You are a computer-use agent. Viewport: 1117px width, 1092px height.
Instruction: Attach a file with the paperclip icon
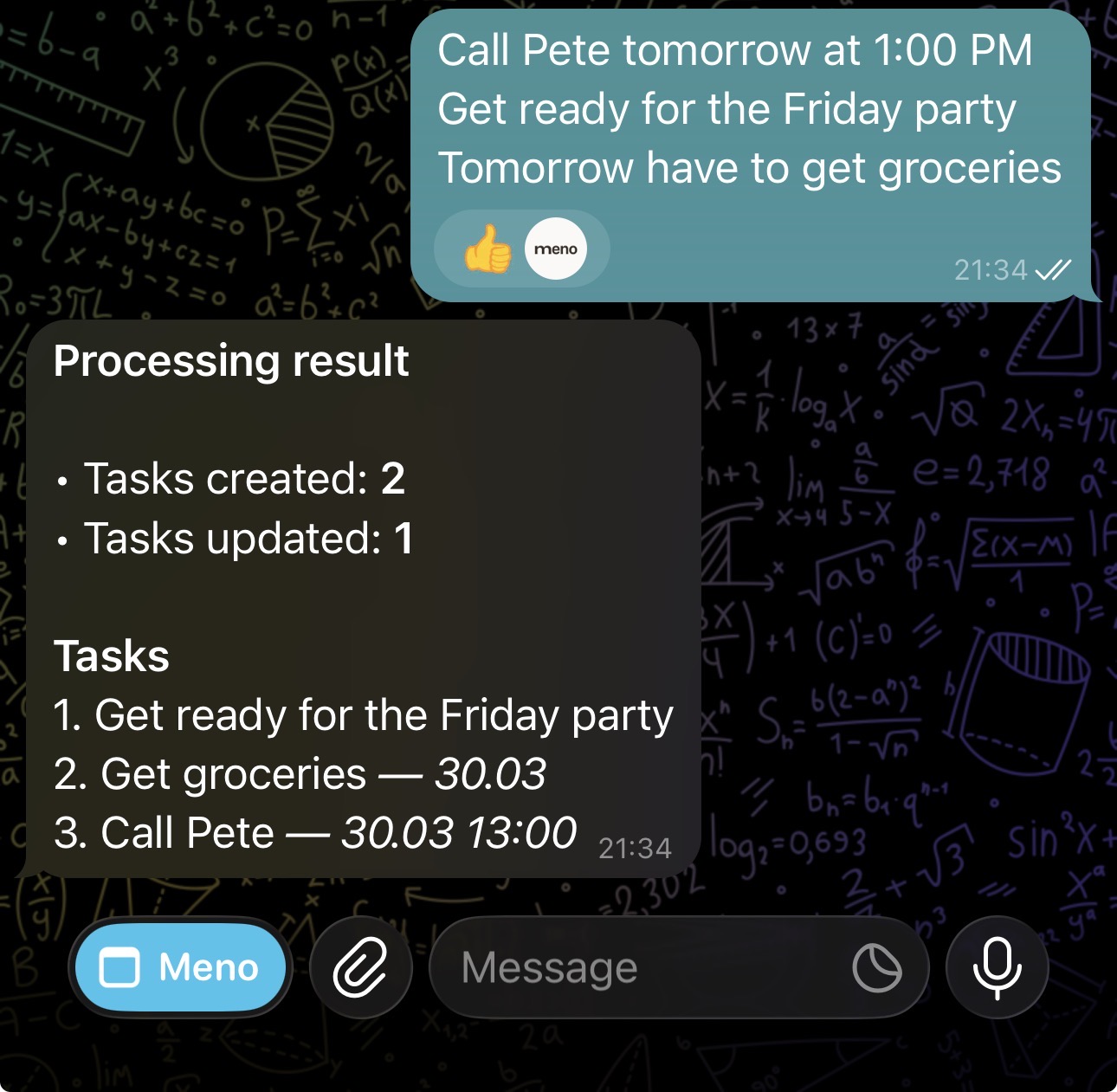pos(360,967)
